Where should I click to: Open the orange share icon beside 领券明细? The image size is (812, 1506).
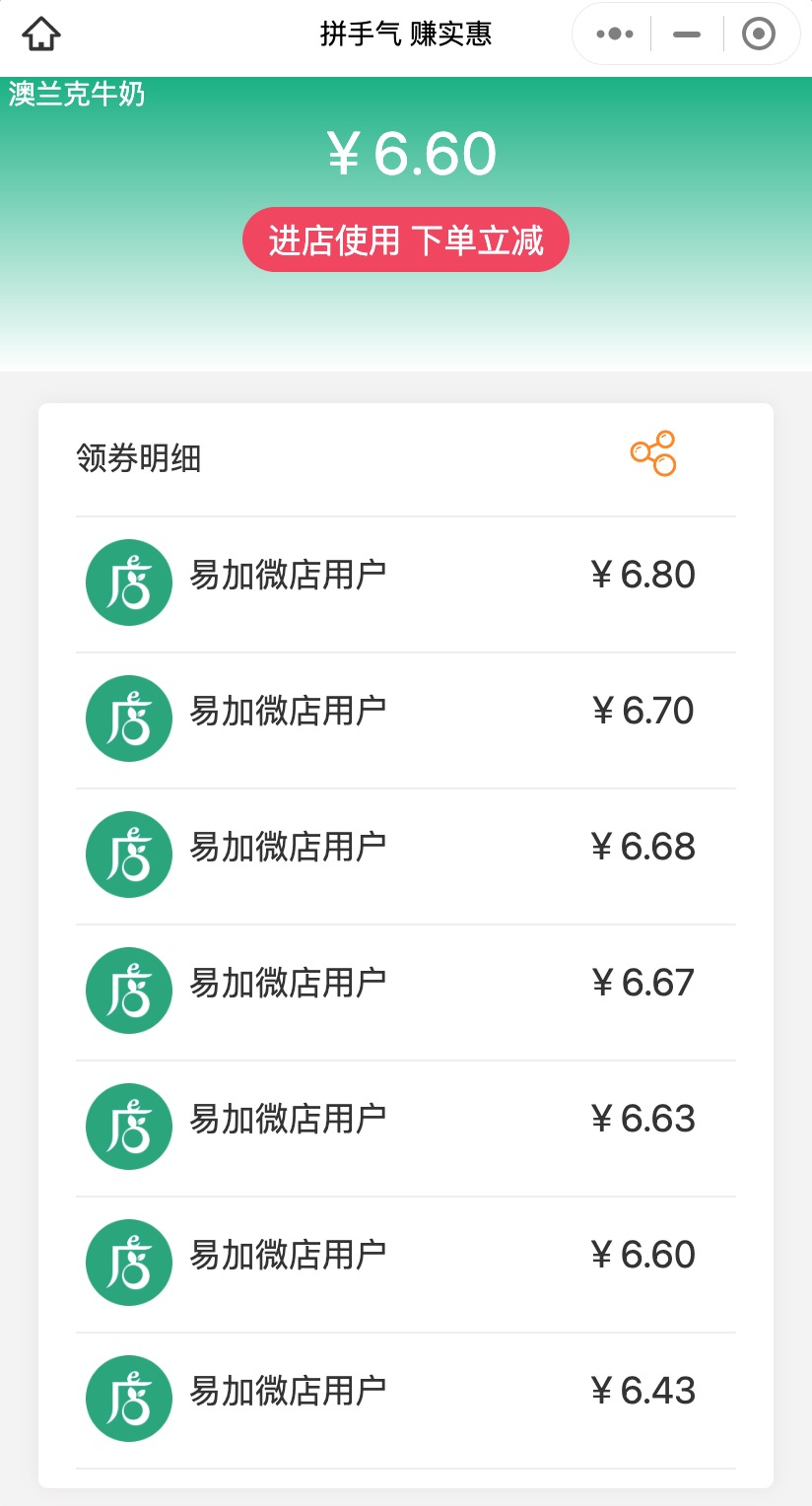[652, 453]
